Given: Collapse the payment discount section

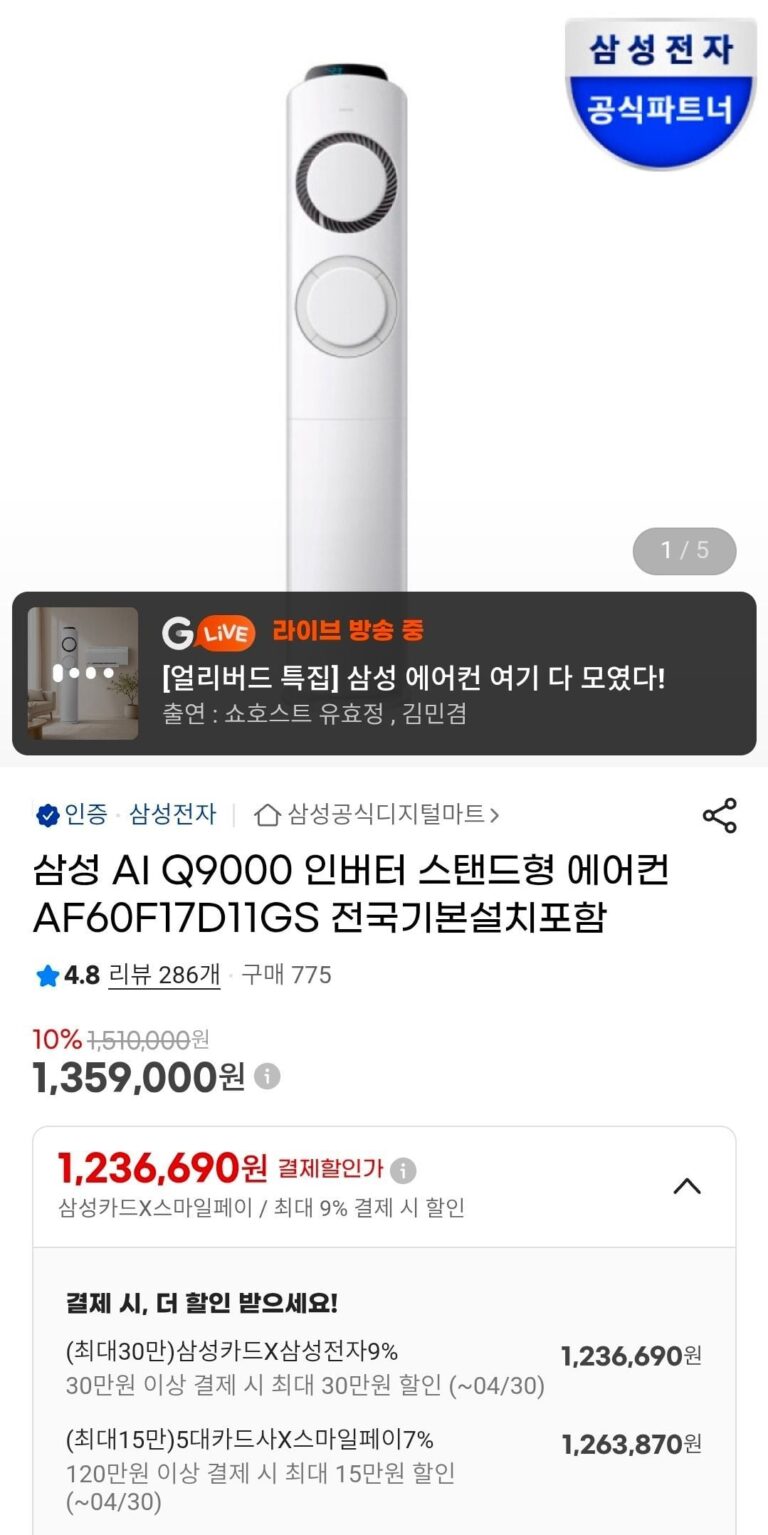Looking at the screenshot, I should click(687, 1187).
